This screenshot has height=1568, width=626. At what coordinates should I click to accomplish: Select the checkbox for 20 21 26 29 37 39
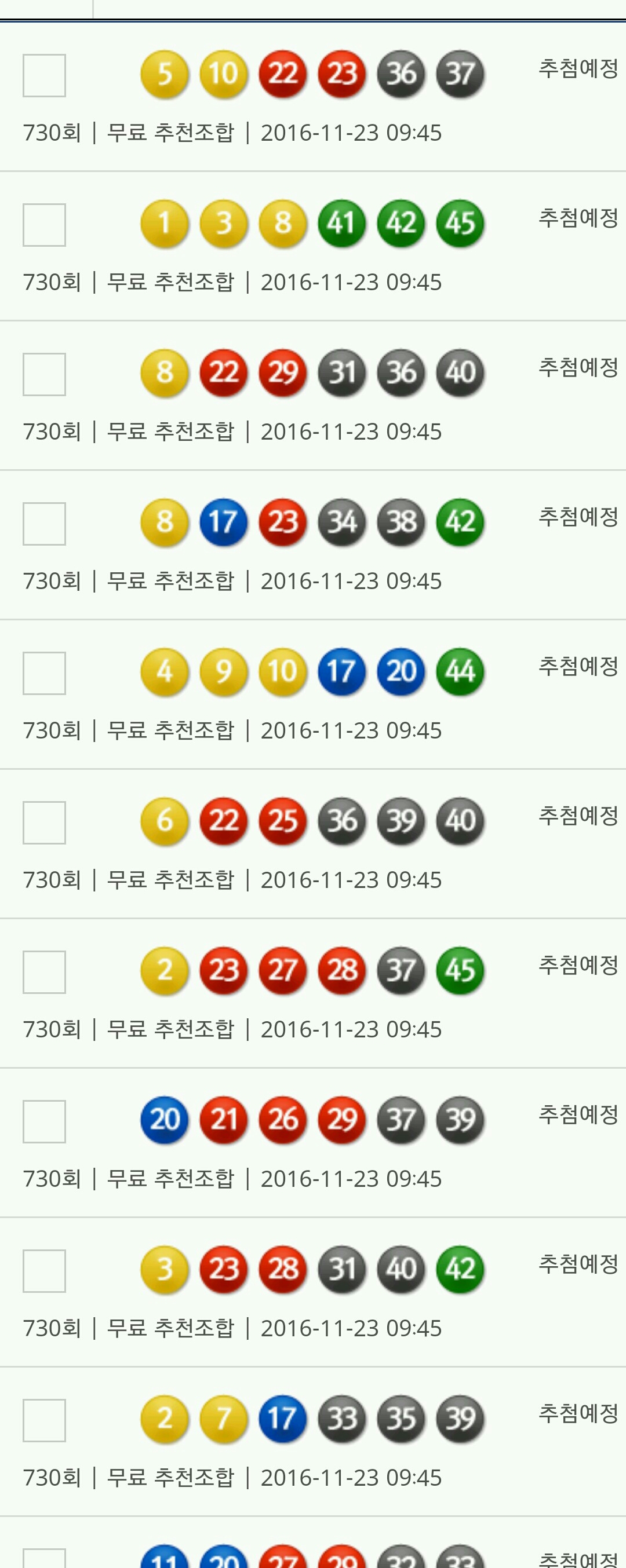click(45, 1122)
